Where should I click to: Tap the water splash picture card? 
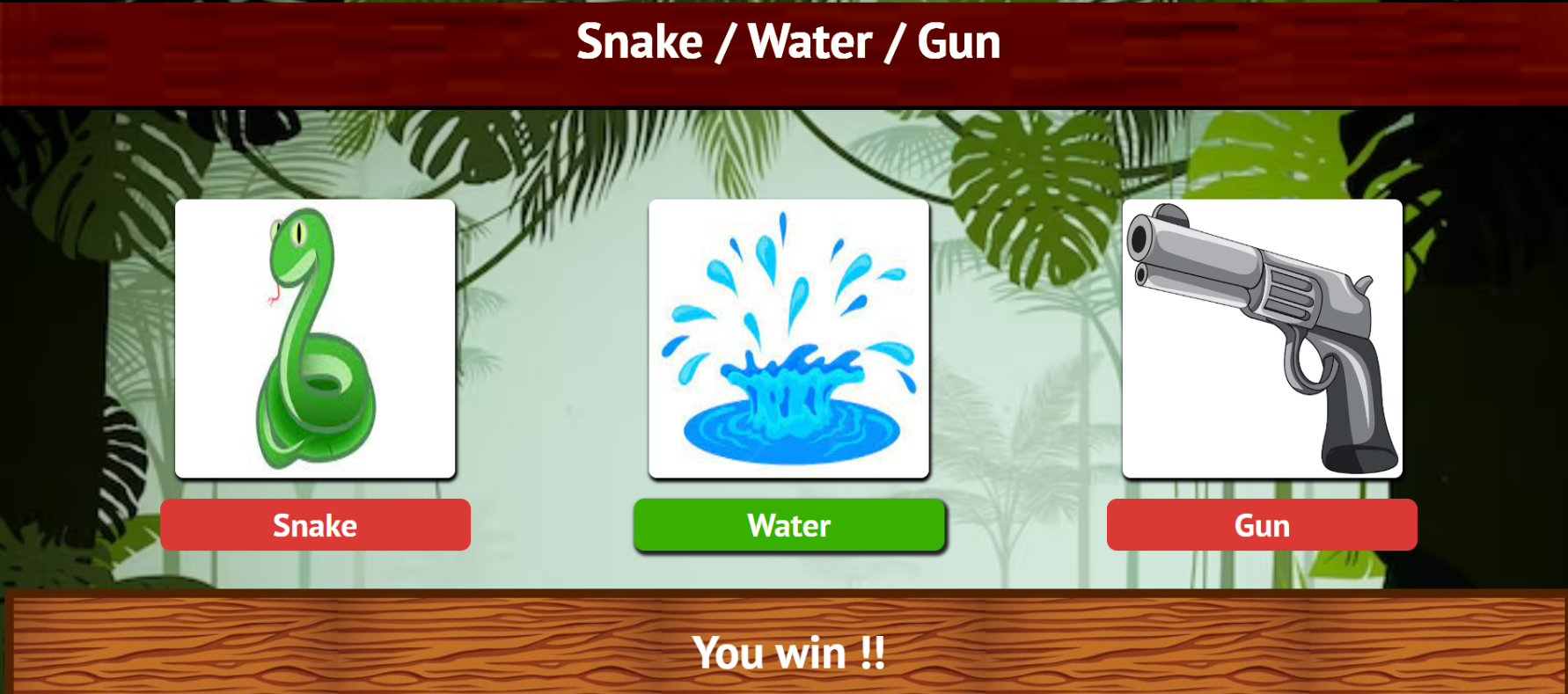pos(788,339)
